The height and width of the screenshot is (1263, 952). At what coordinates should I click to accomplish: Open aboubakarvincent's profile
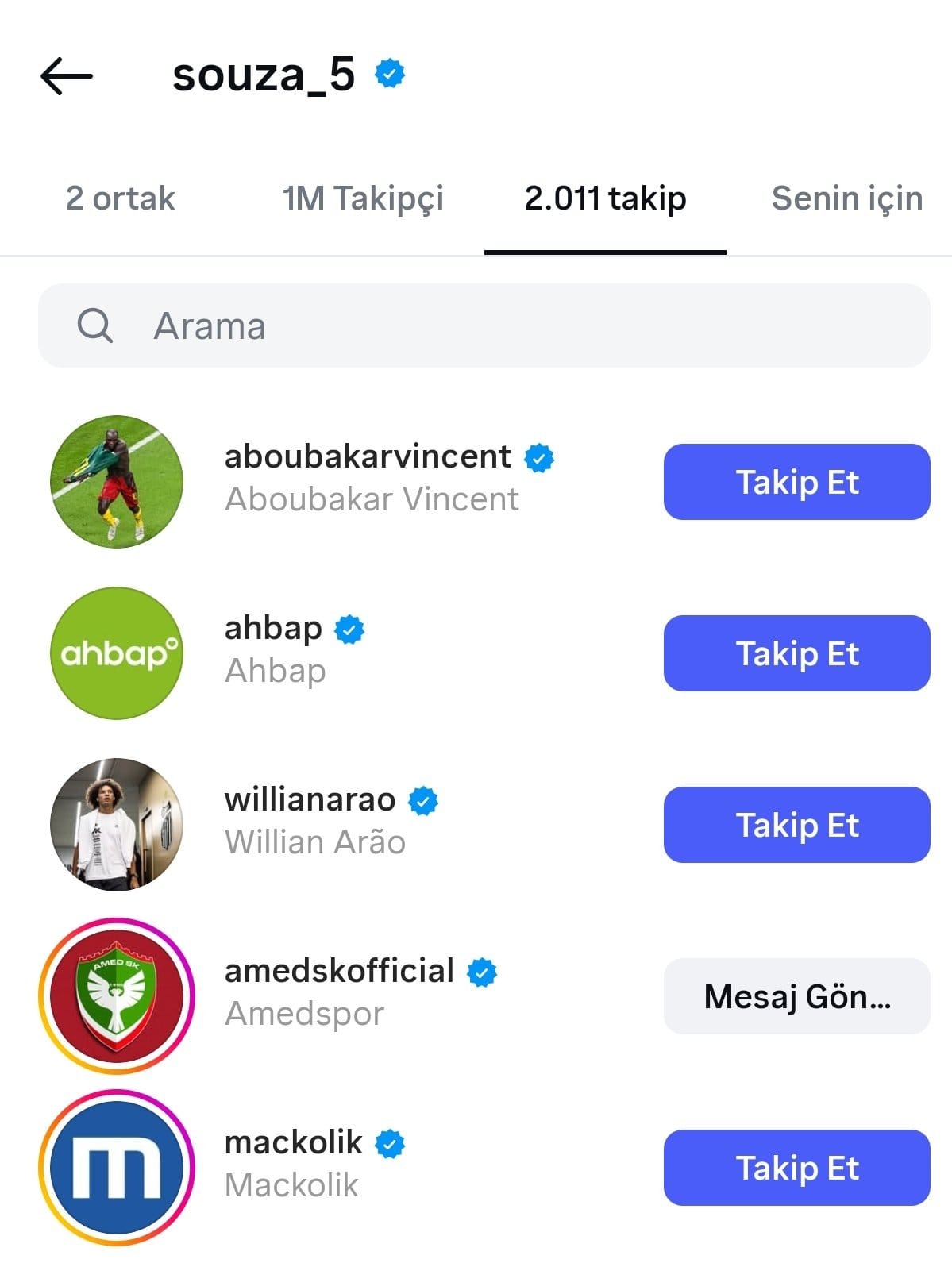point(368,457)
